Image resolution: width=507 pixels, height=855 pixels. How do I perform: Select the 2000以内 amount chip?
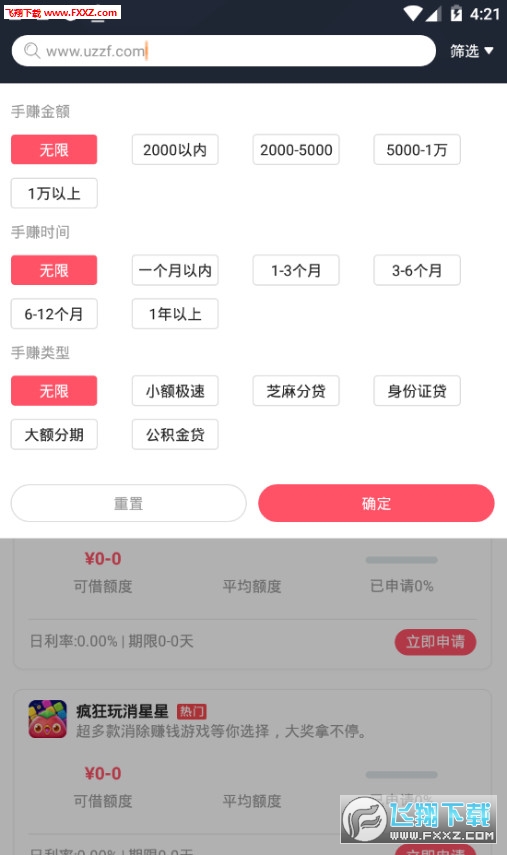tap(175, 149)
